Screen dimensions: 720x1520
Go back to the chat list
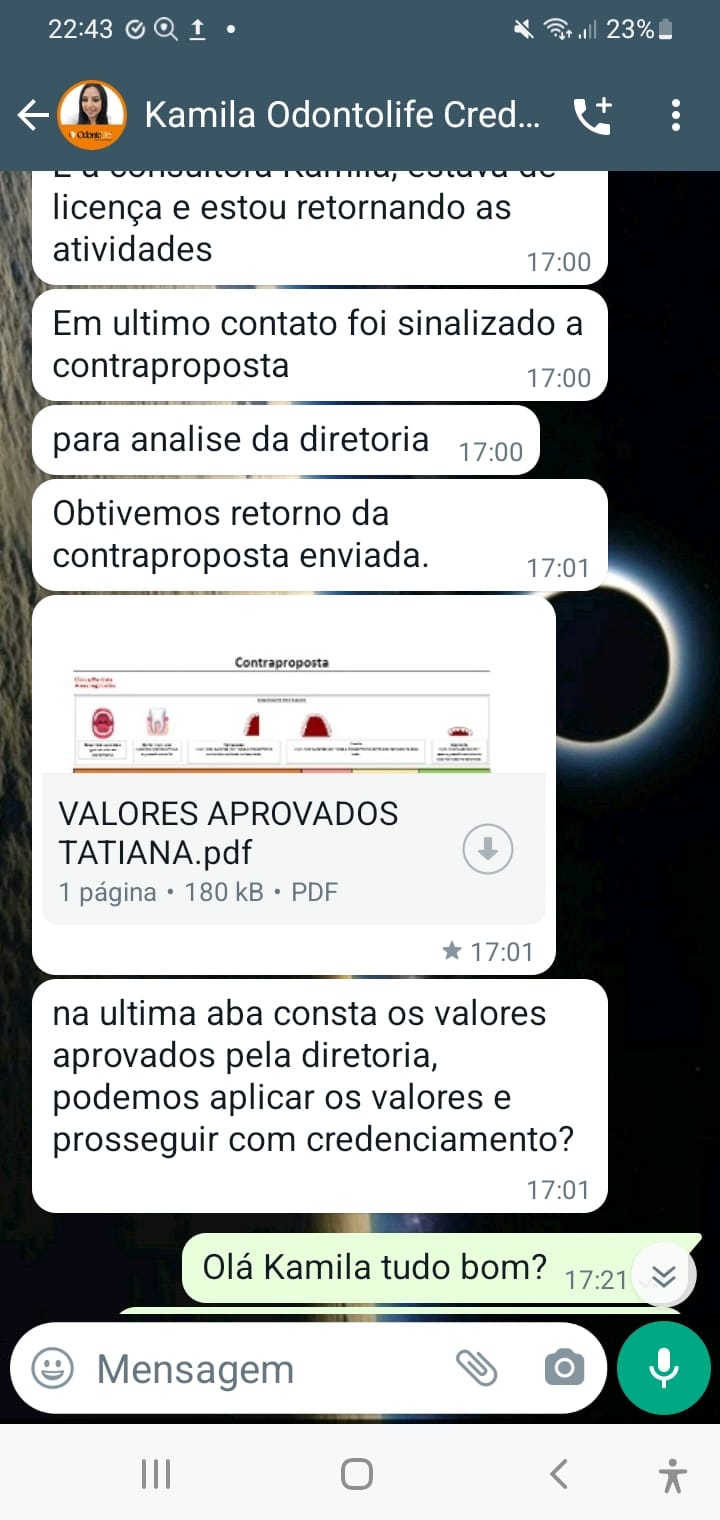coord(32,116)
